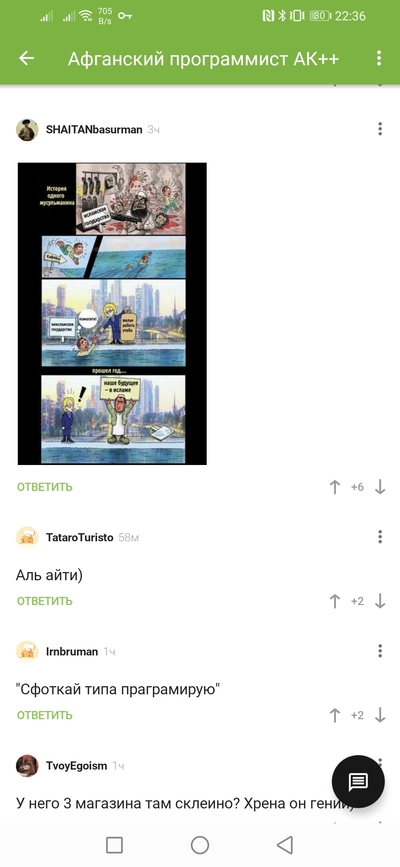Open TataroTuristo's profile
Screen dimensions: 400x867
pos(80,537)
